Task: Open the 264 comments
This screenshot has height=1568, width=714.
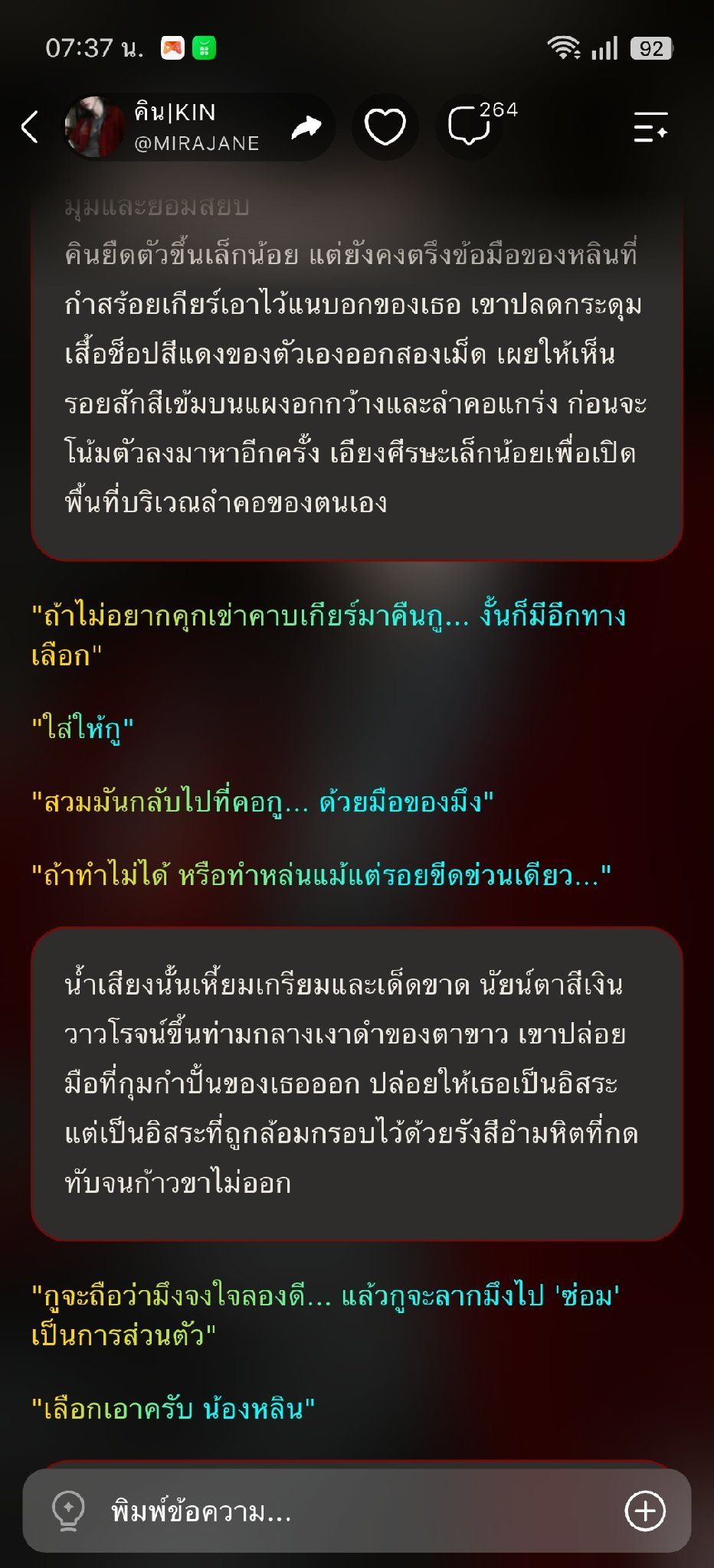Action: click(478, 126)
